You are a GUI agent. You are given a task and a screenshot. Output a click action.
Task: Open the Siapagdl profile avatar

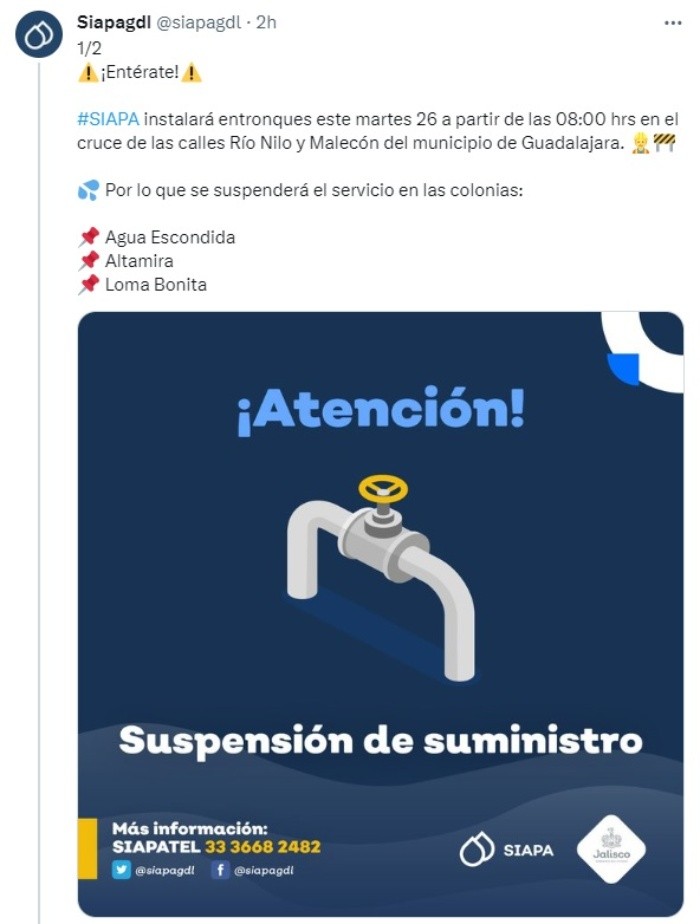pos(39,35)
